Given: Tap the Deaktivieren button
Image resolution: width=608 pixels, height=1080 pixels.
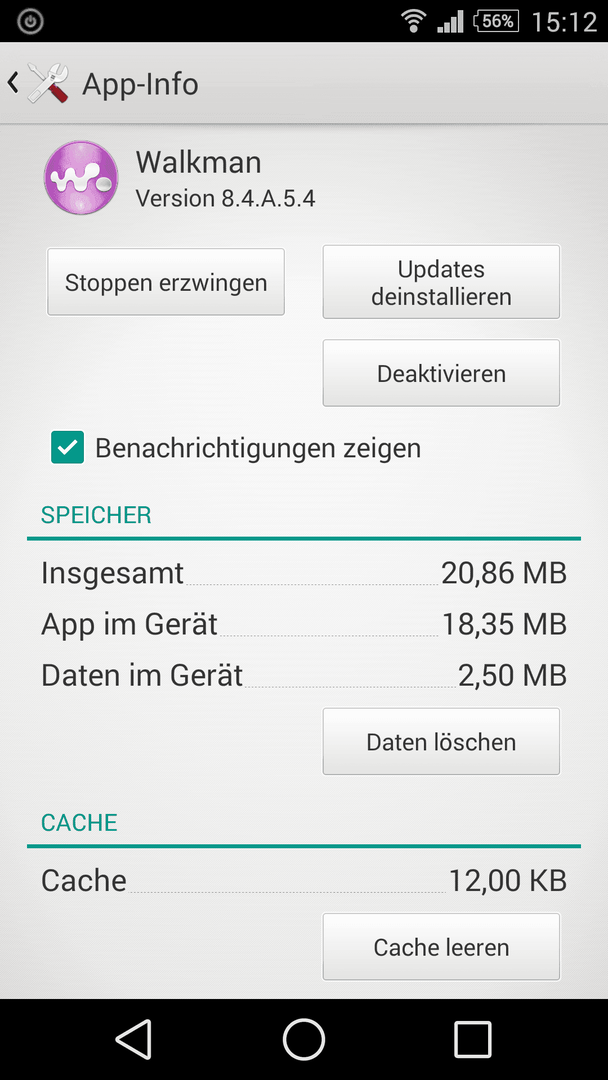Looking at the screenshot, I should [441, 373].
